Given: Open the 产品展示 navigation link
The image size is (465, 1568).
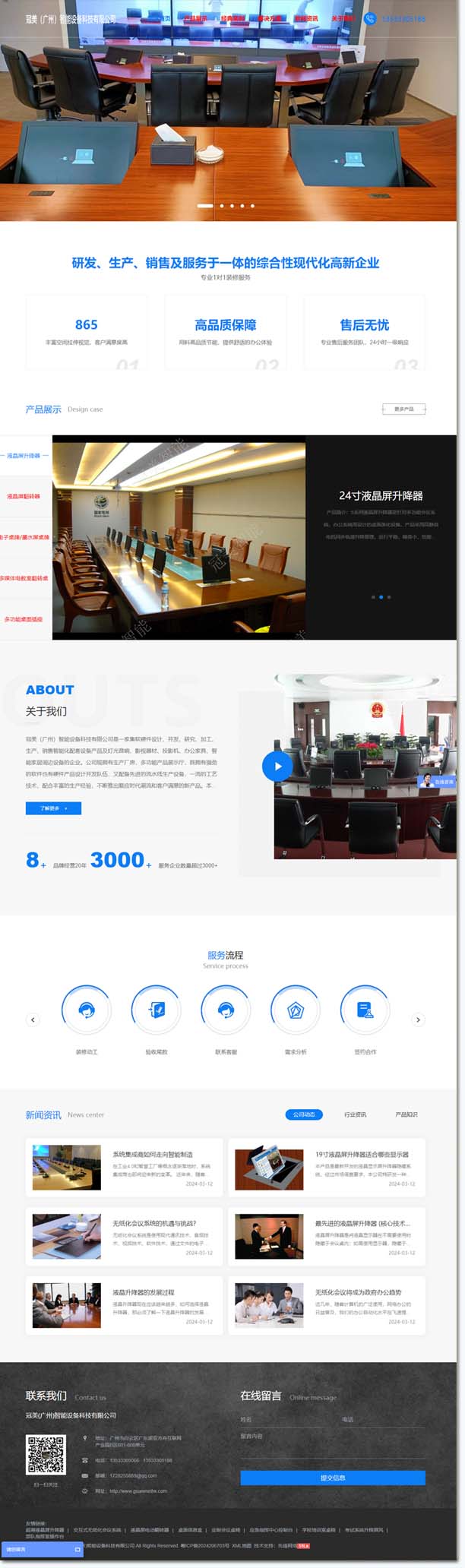Looking at the screenshot, I should pyautogui.click(x=195, y=18).
